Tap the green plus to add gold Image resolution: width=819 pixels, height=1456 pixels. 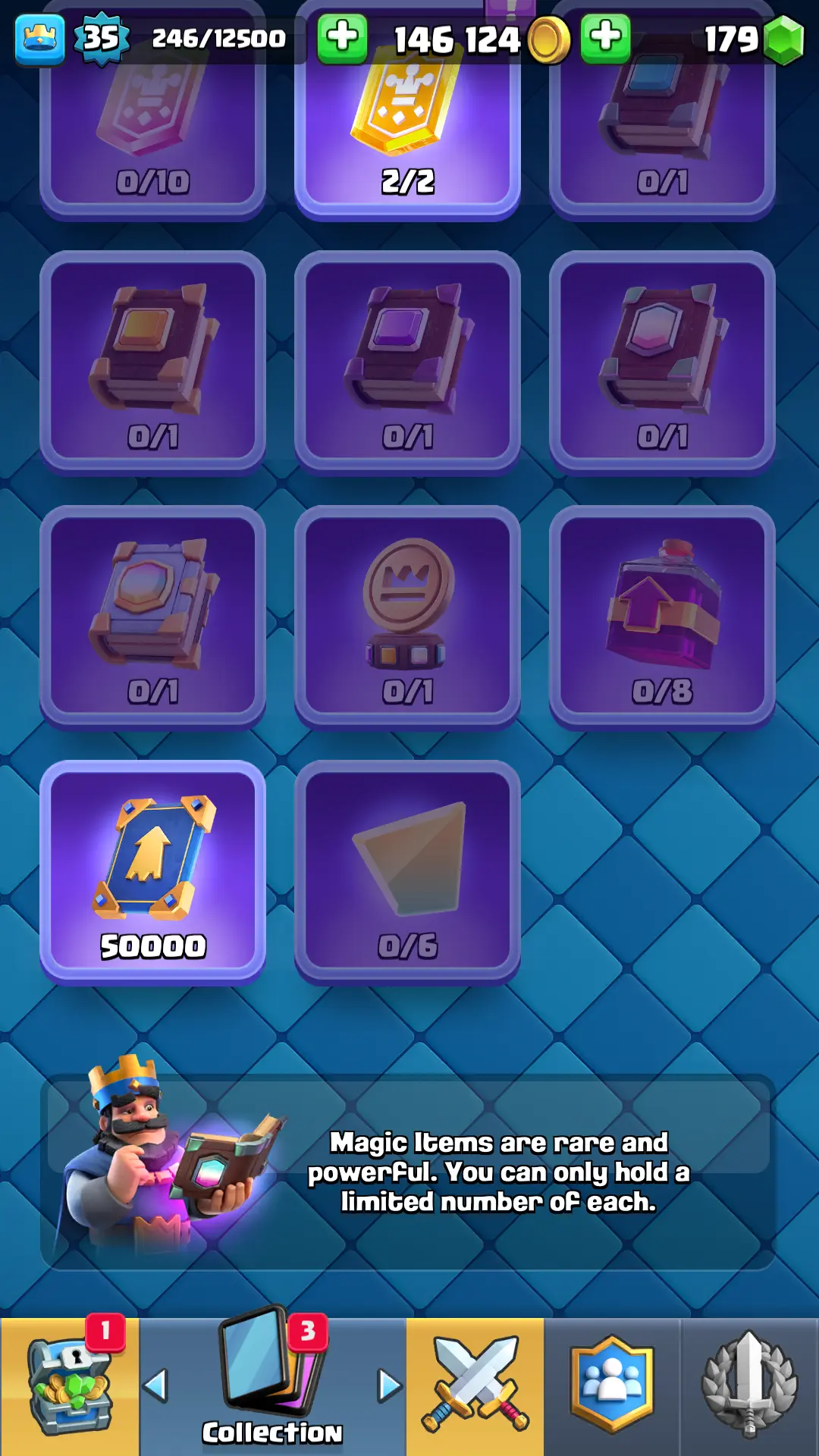342,38
